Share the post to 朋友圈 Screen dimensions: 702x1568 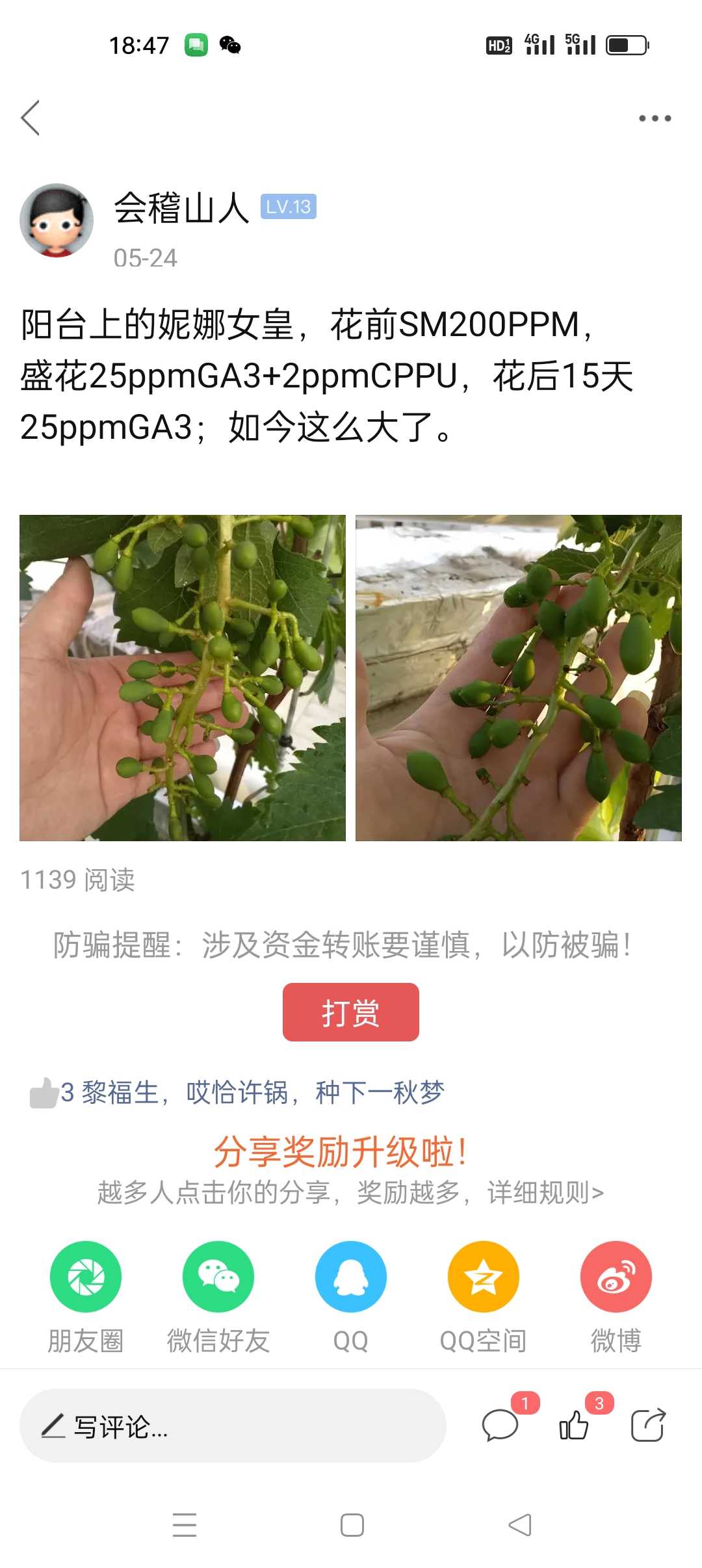click(x=86, y=1298)
